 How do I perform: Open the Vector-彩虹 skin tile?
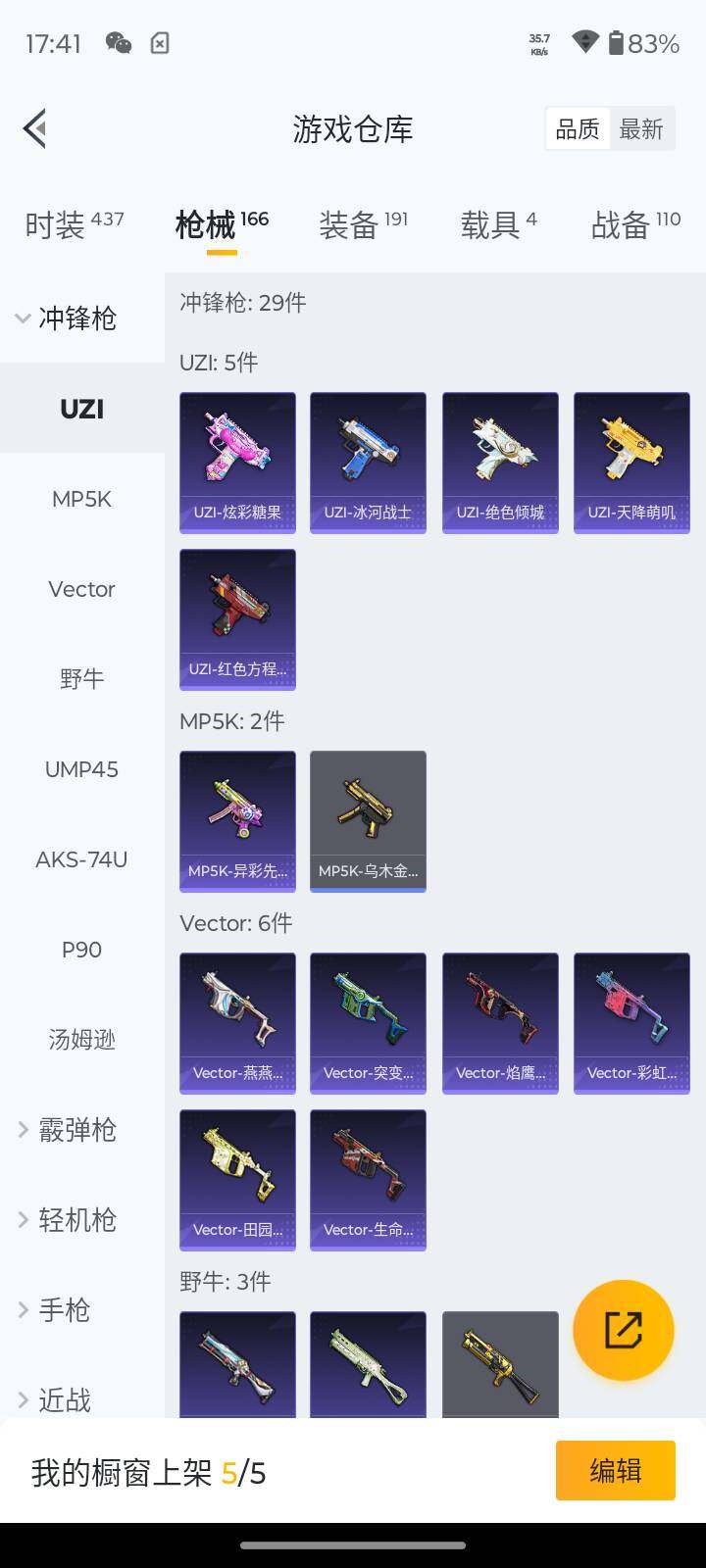pos(631,1023)
